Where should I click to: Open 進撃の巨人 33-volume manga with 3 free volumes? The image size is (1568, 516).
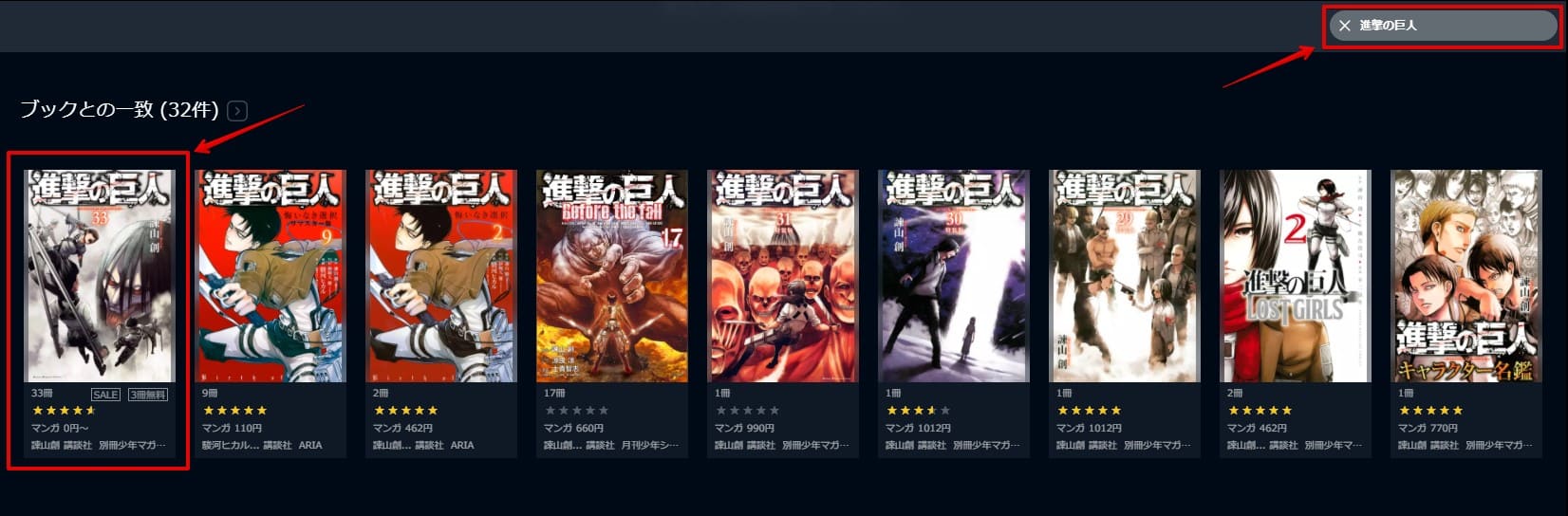(100, 276)
